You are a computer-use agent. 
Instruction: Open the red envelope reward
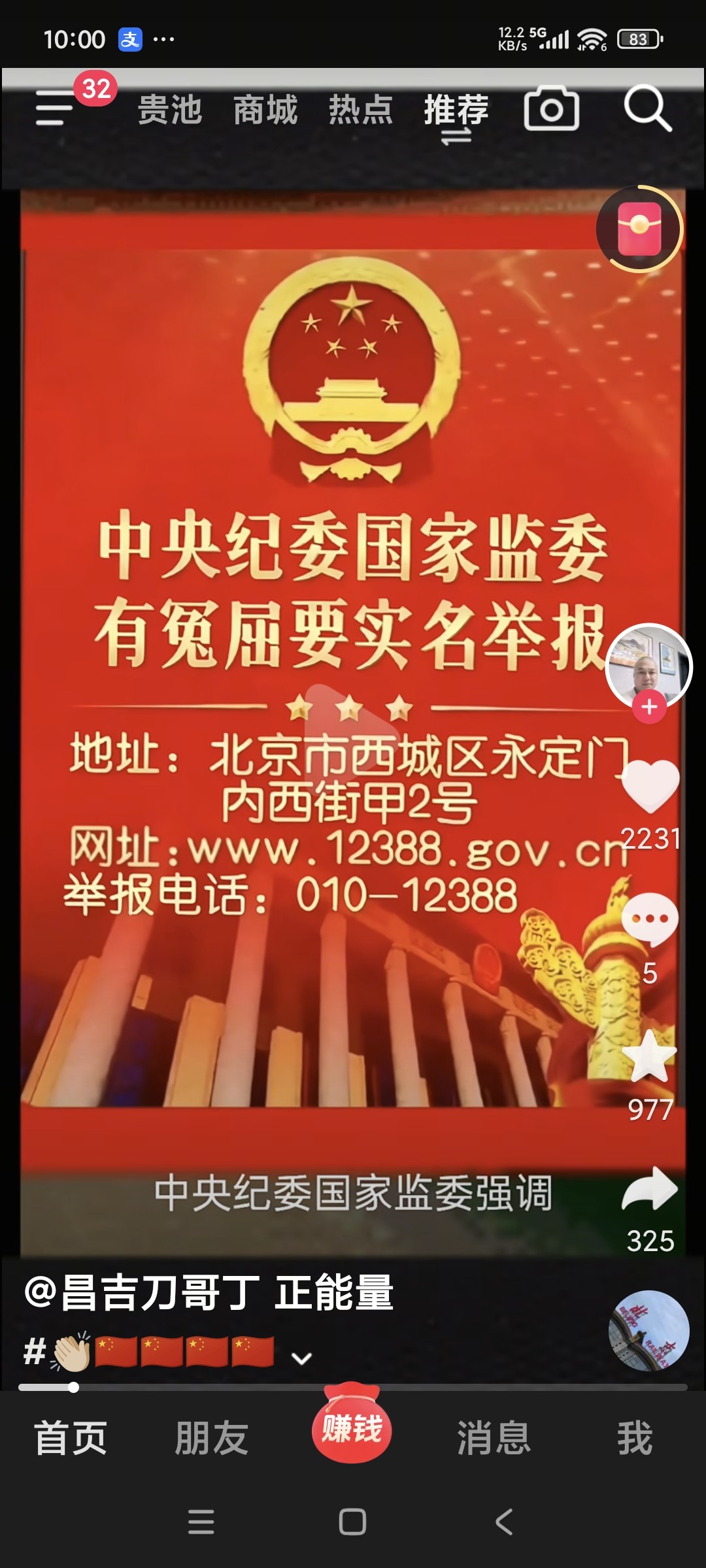click(639, 229)
